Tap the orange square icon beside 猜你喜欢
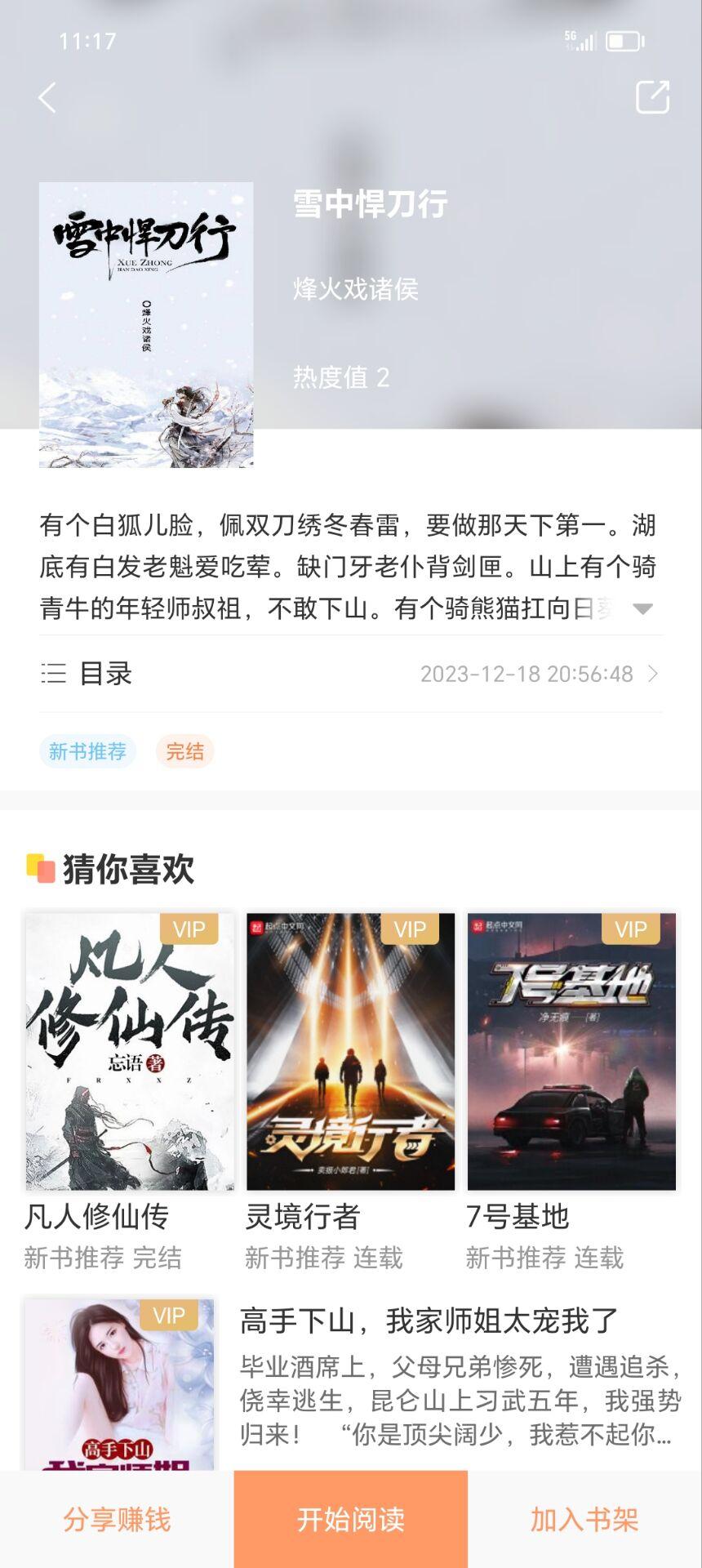The image size is (702, 1568). tap(38, 870)
